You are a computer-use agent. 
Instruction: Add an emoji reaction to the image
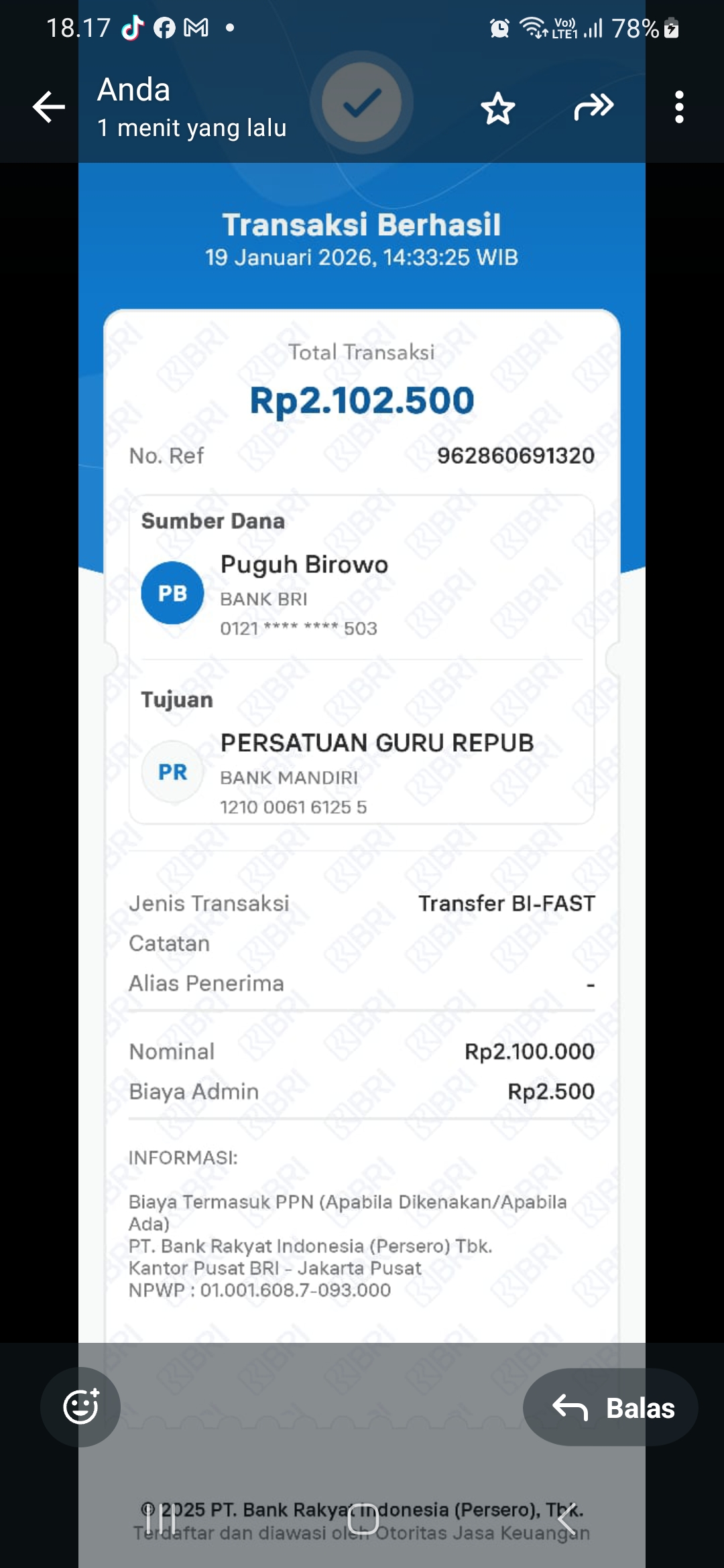80,1407
